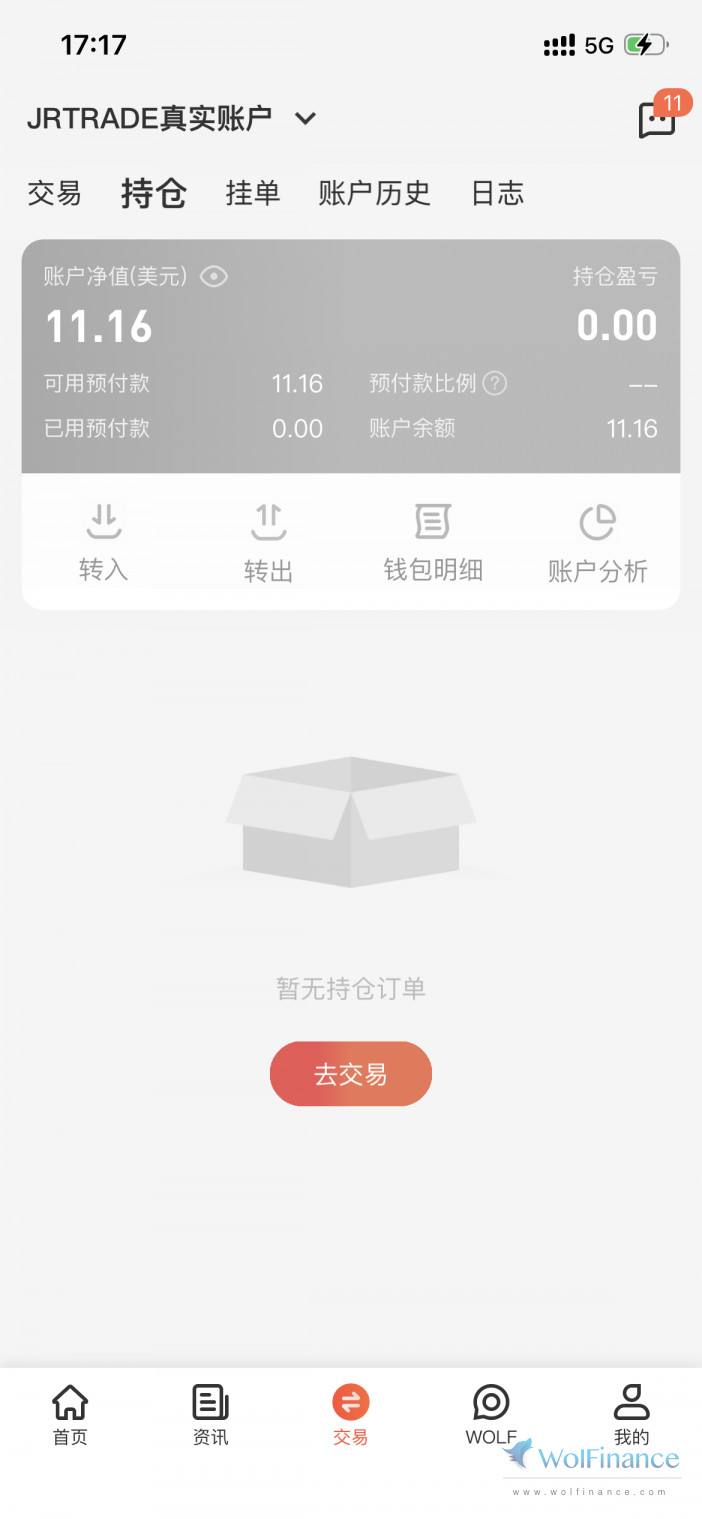Open the WOLF bottom tab
Image resolution: width=702 pixels, height=1519 pixels.
click(x=490, y=1414)
